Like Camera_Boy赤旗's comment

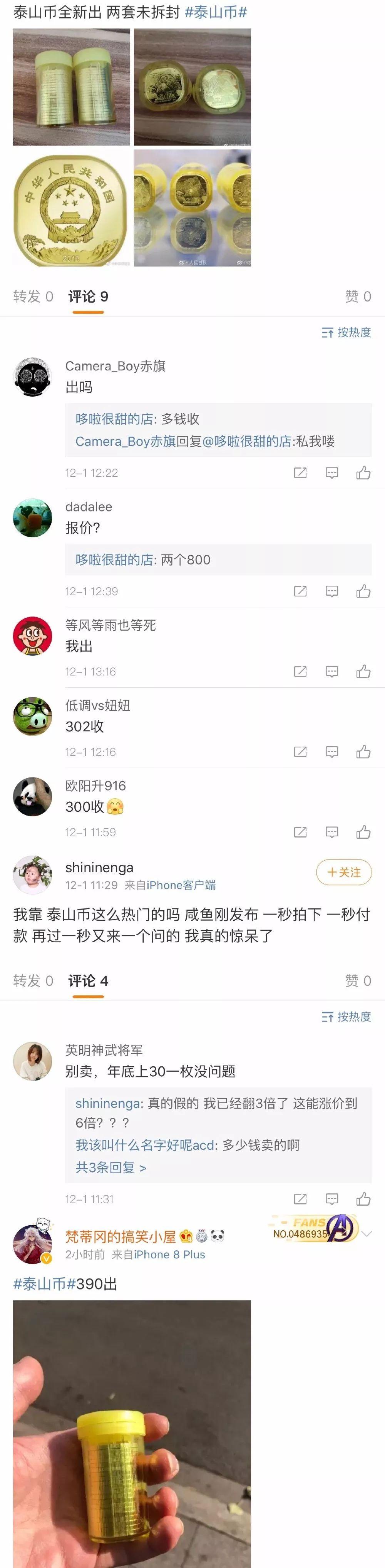pyautogui.click(x=363, y=473)
